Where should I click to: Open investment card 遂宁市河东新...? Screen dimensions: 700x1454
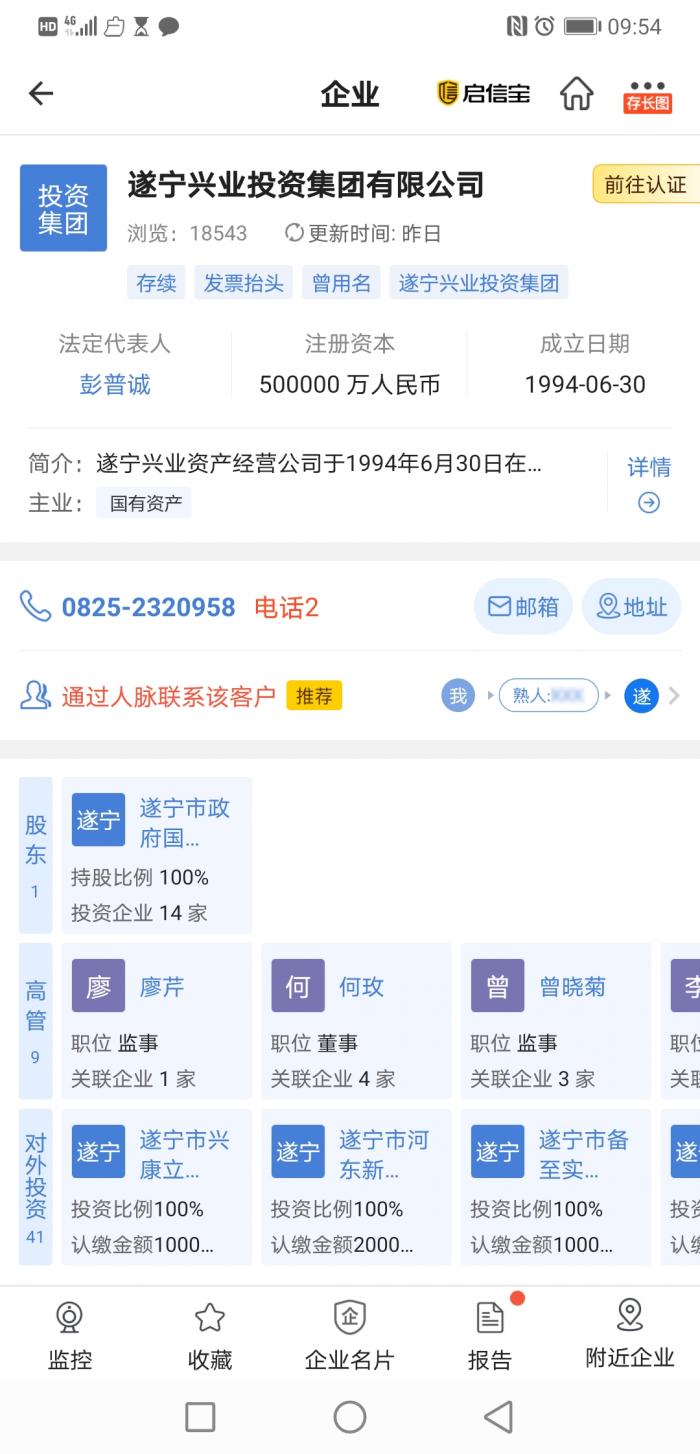tap(356, 1187)
